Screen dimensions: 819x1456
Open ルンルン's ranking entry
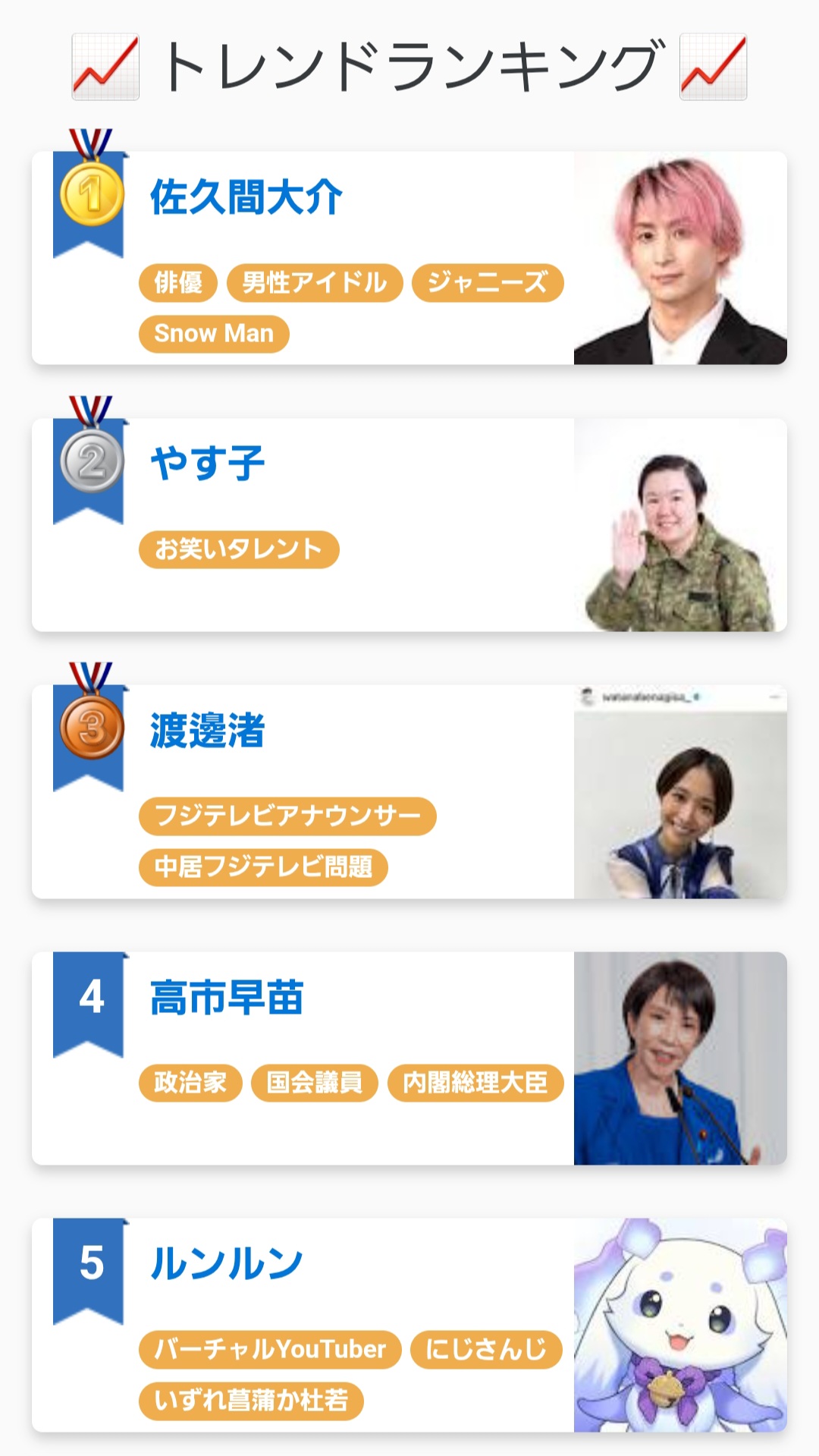pos(227,1265)
